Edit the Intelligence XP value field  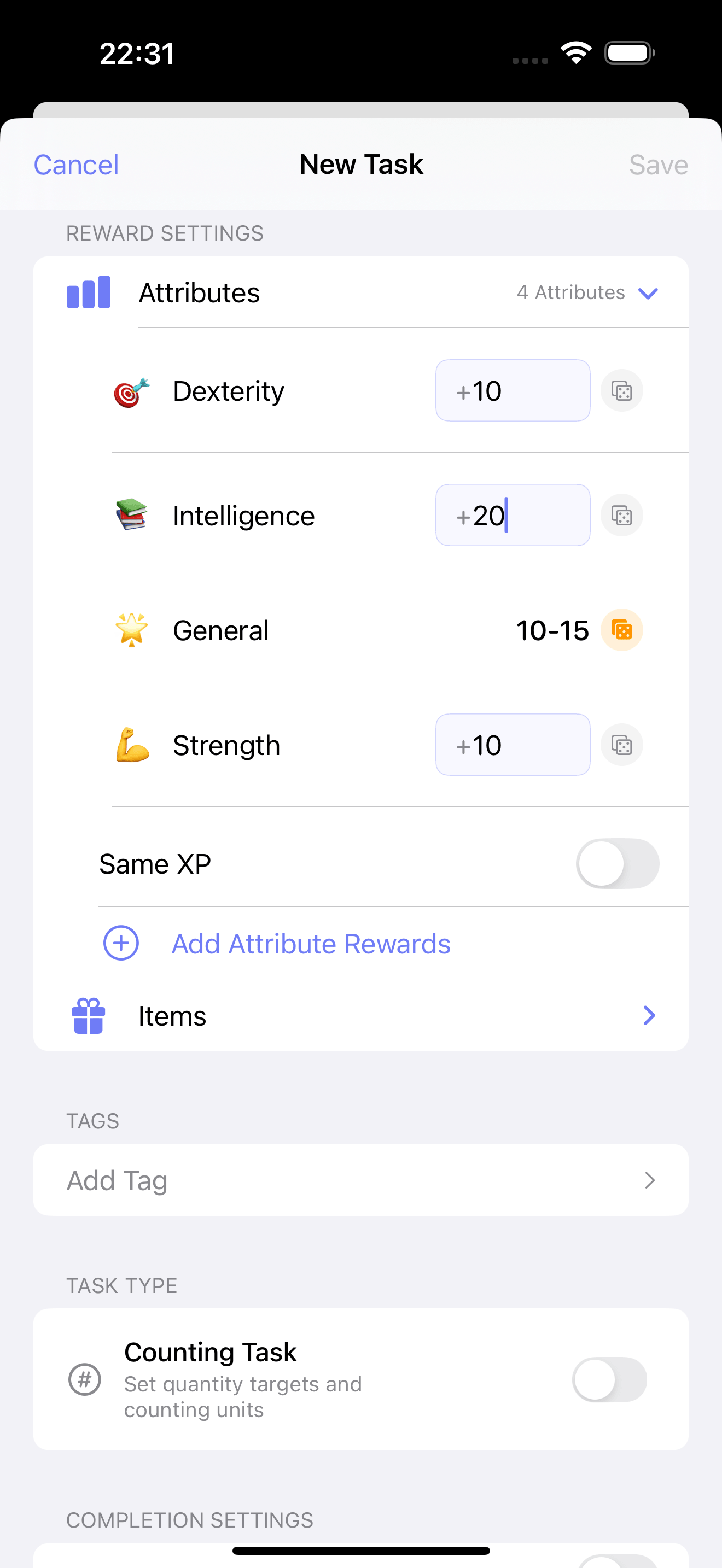(x=513, y=516)
